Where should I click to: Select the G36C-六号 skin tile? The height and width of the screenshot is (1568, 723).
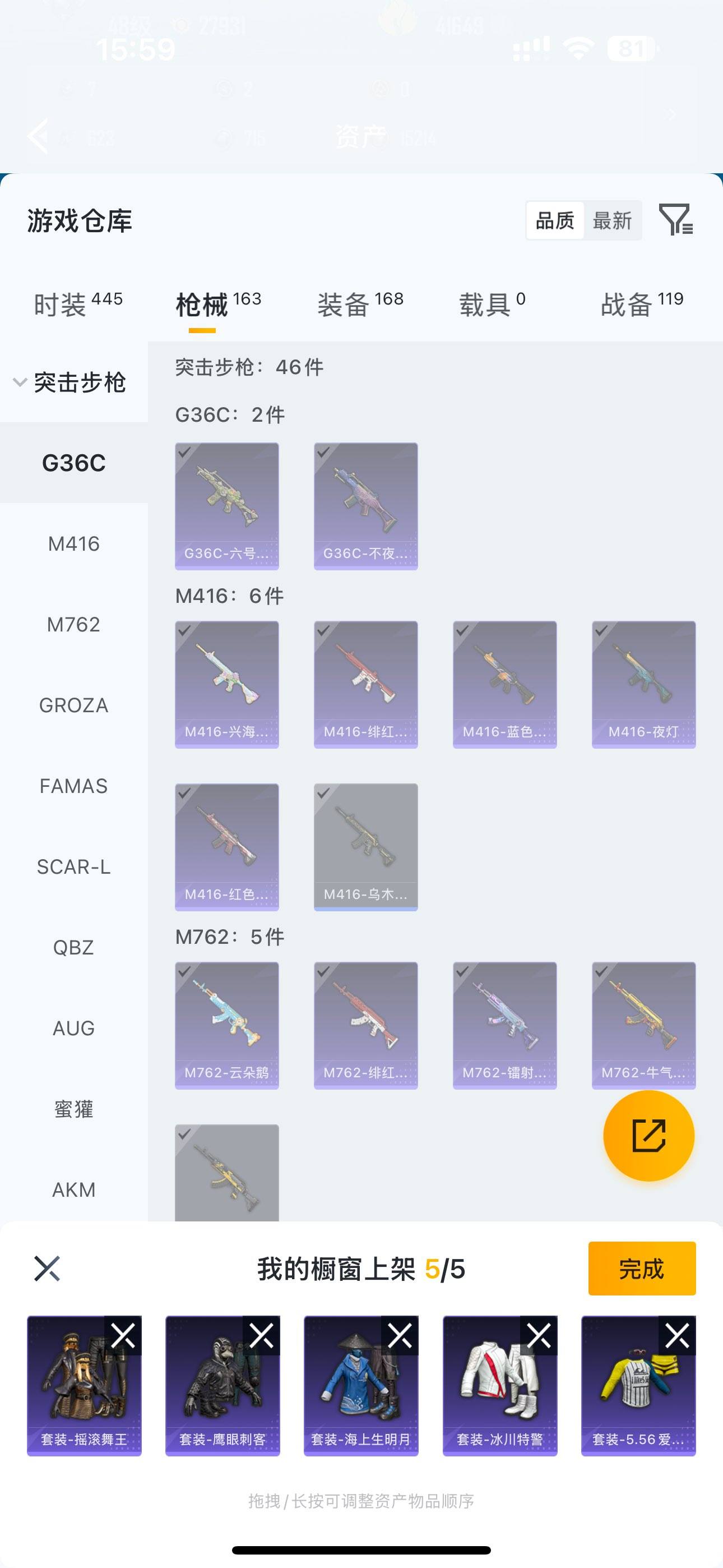coord(227,506)
